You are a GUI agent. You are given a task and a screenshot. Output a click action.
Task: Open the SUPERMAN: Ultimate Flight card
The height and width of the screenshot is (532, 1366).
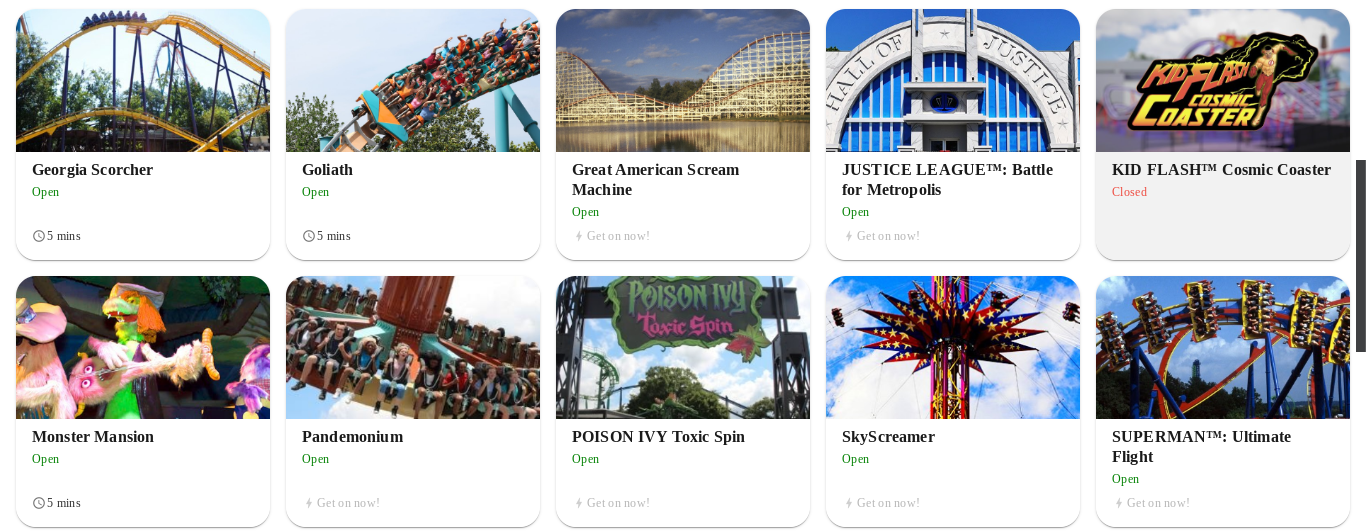point(1223,402)
